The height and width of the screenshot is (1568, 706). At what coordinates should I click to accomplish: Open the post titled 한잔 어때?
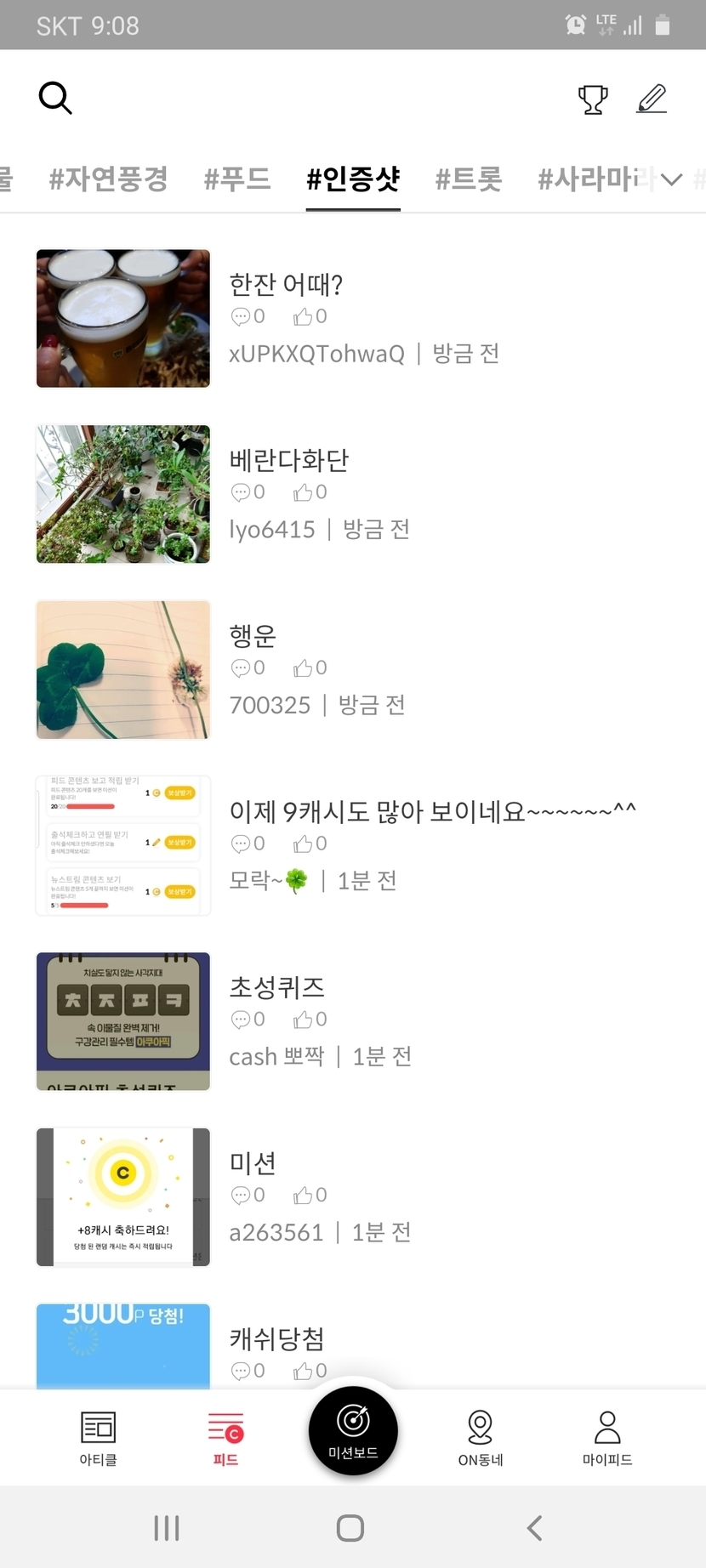pyautogui.click(x=286, y=285)
